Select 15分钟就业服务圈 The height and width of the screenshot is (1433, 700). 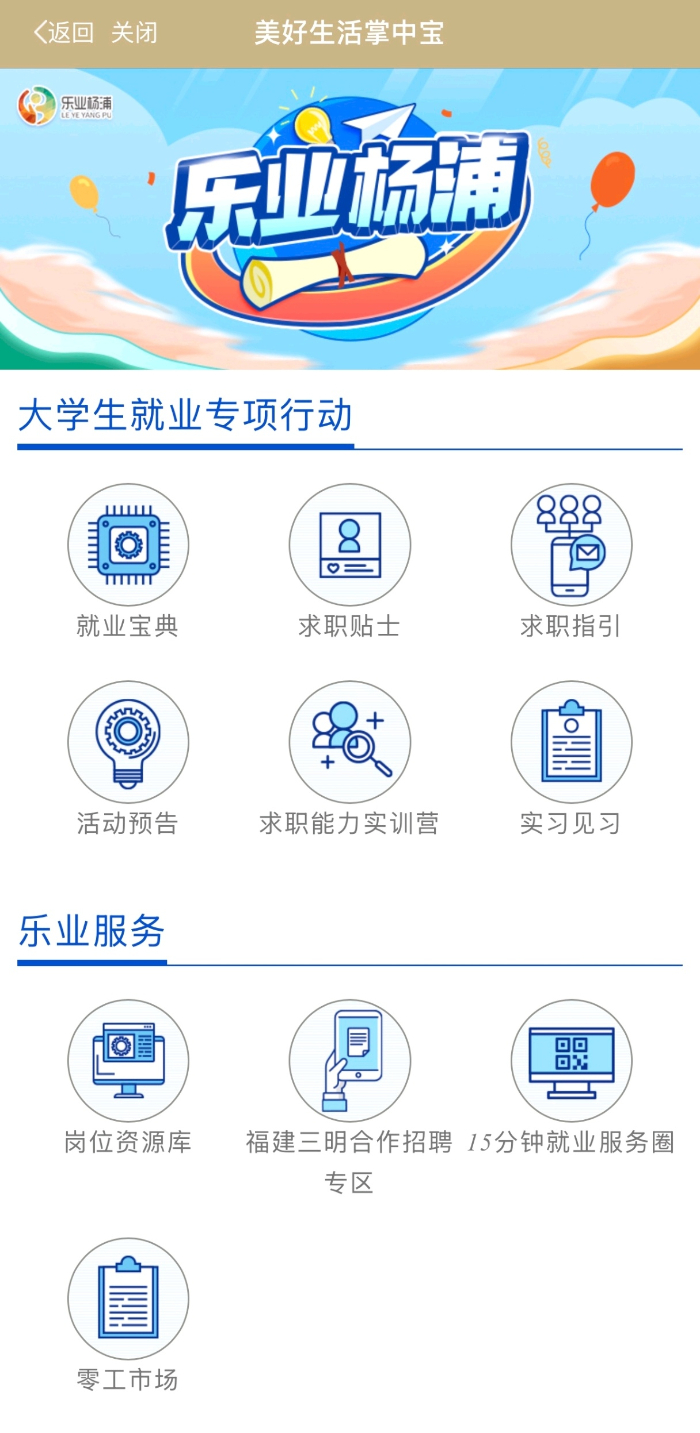click(571, 1061)
